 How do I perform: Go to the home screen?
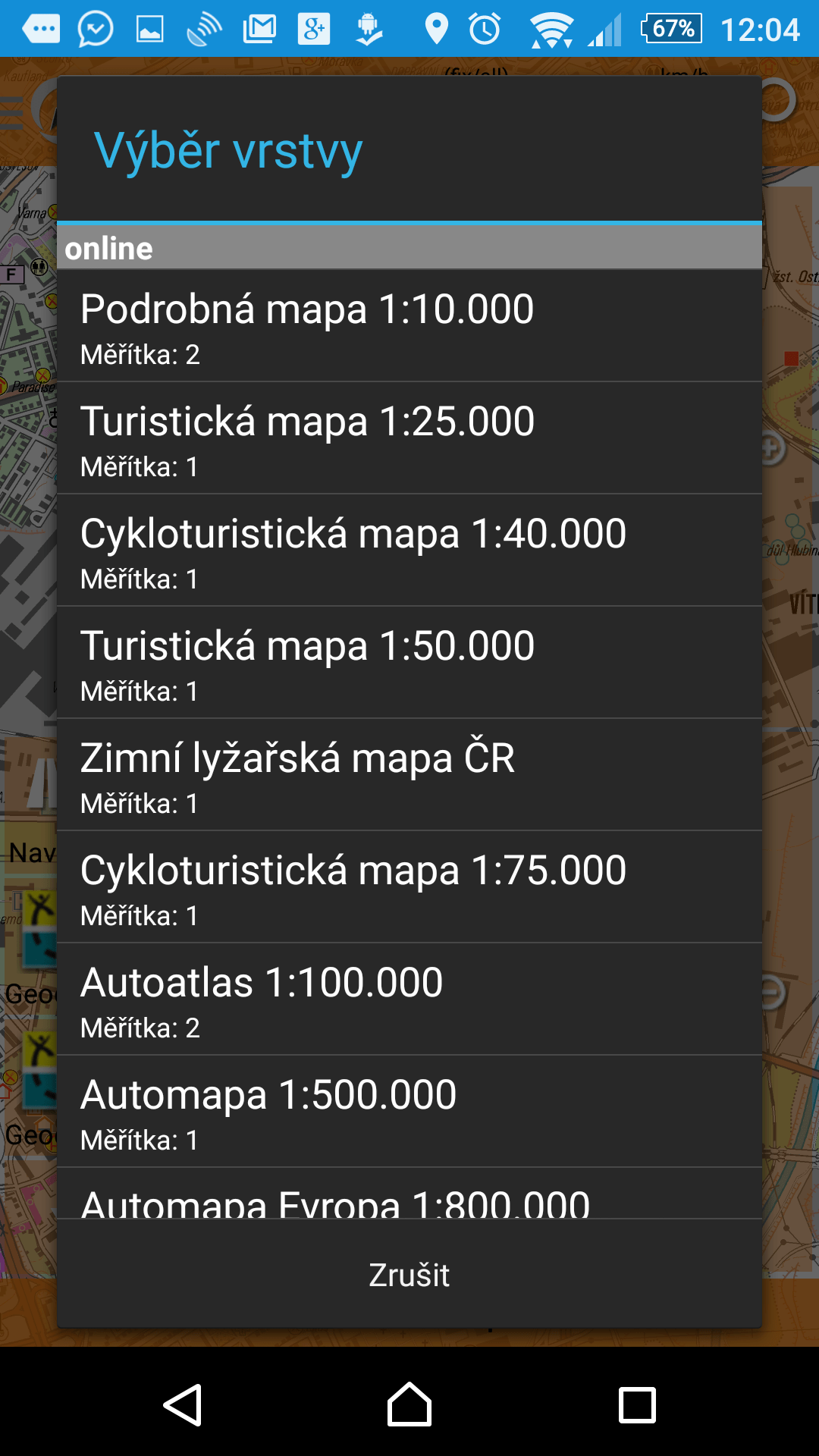[x=409, y=1405]
